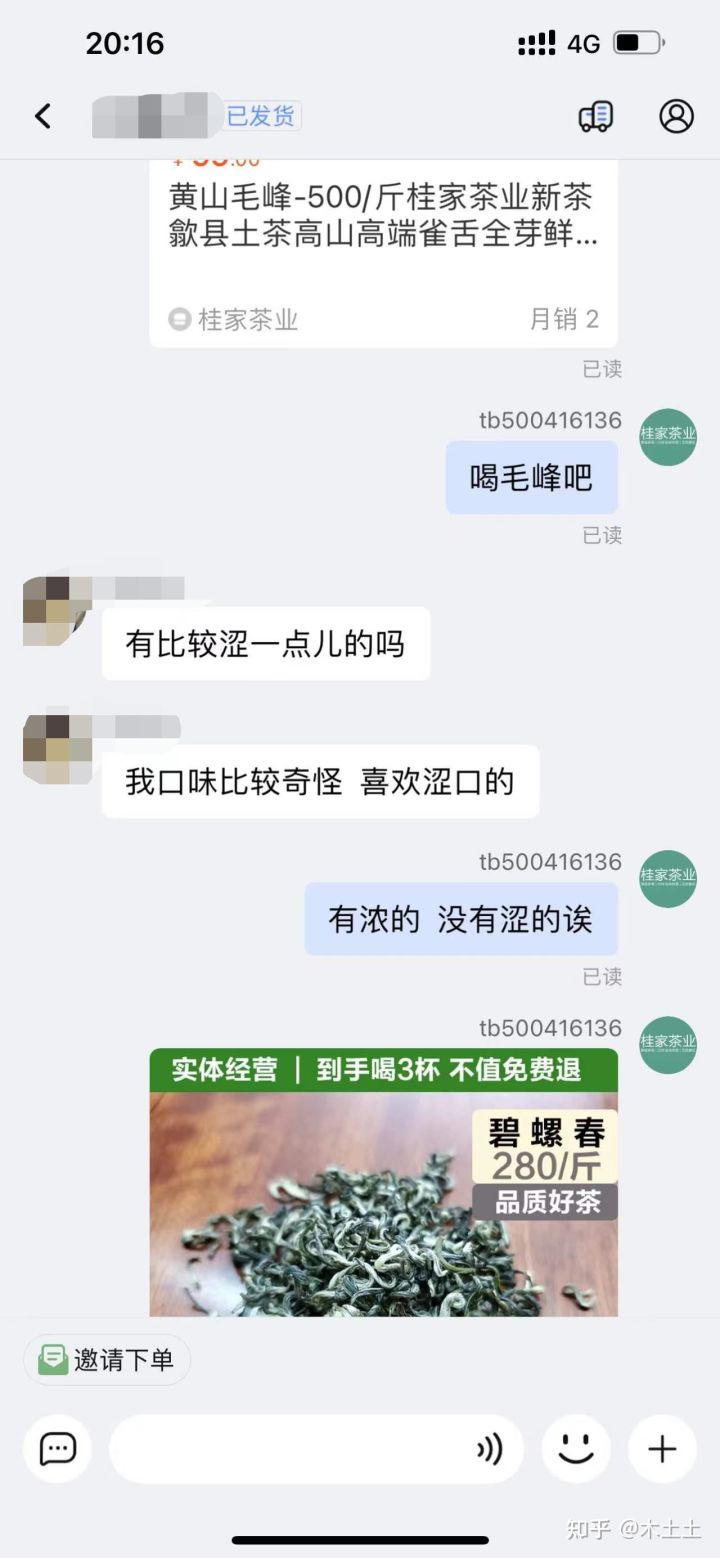Open quick reply phrases icon

(58, 1449)
